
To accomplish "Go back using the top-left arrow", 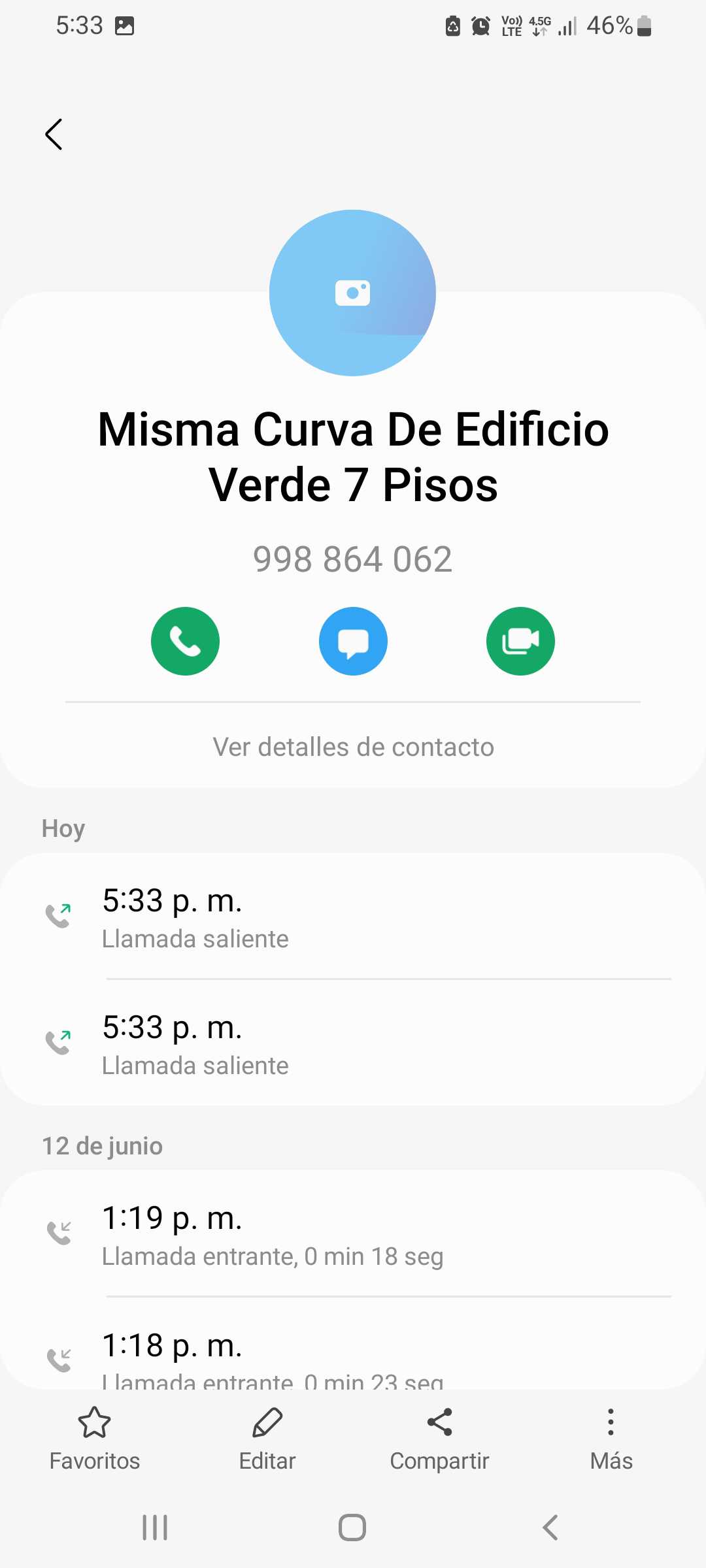I will coord(54,135).
